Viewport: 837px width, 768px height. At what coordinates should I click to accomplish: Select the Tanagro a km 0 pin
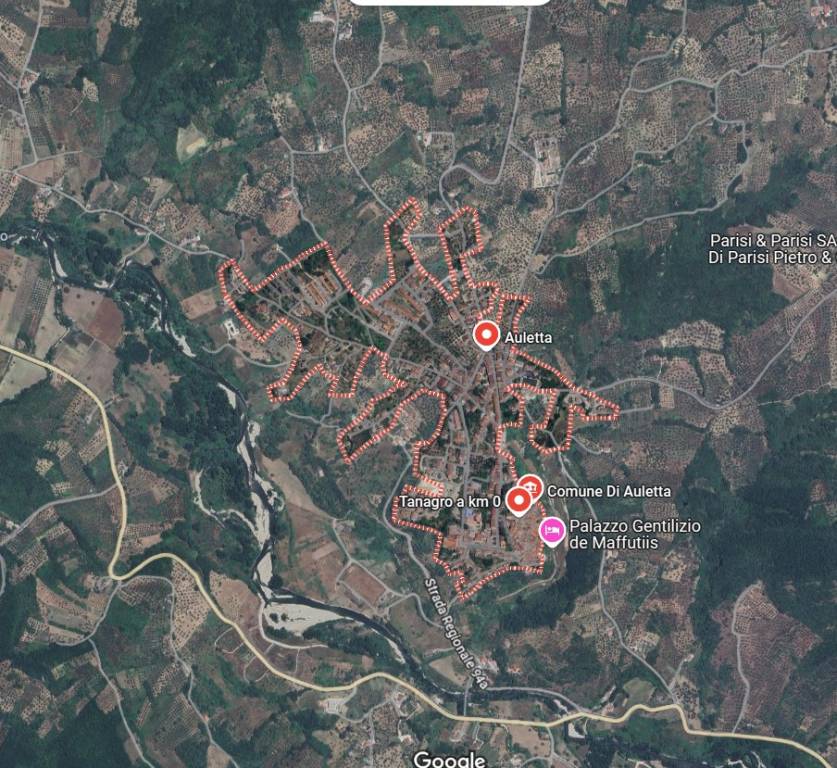tap(518, 500)
